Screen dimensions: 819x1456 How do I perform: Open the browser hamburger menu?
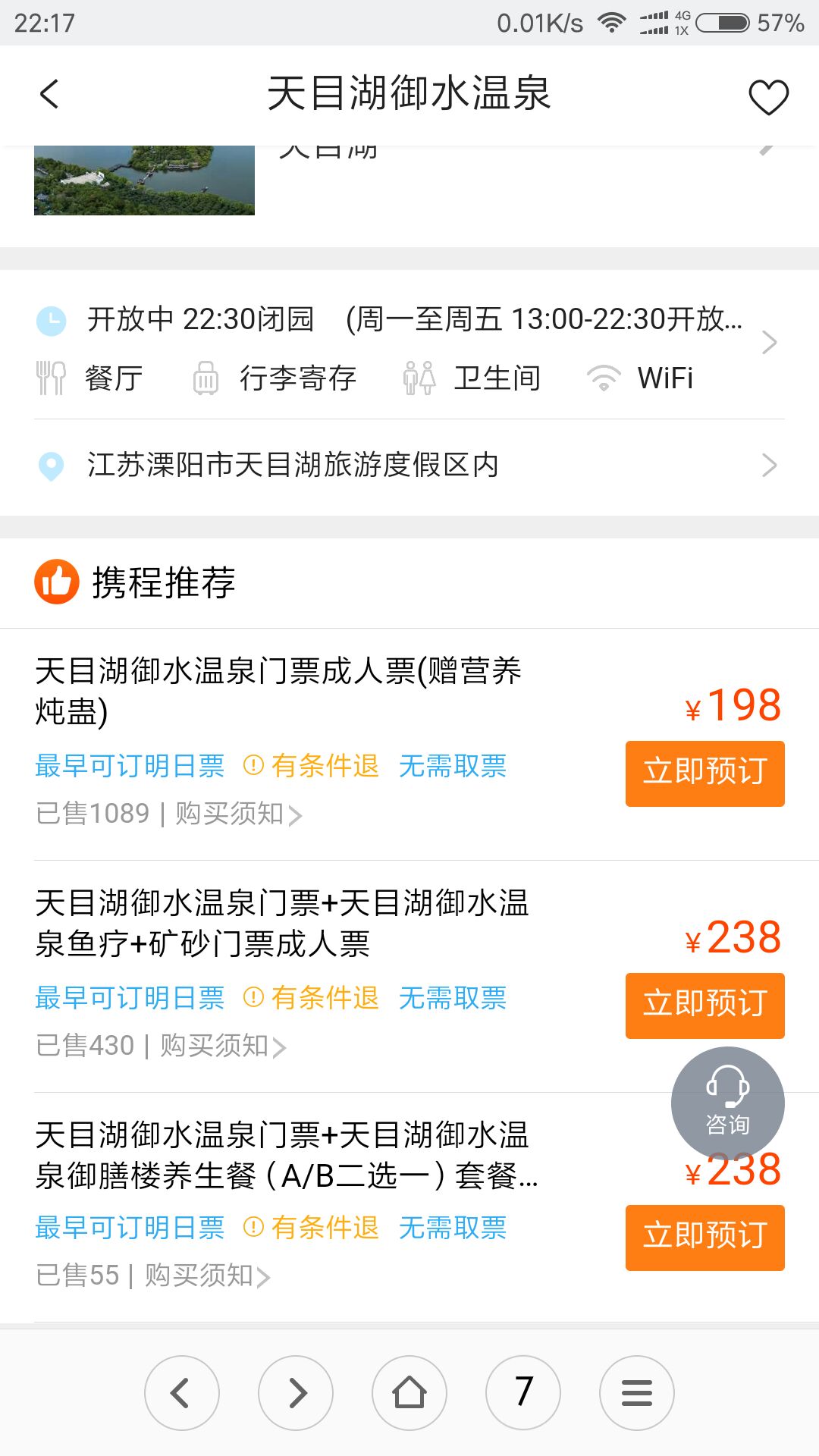coord(637,1393)
